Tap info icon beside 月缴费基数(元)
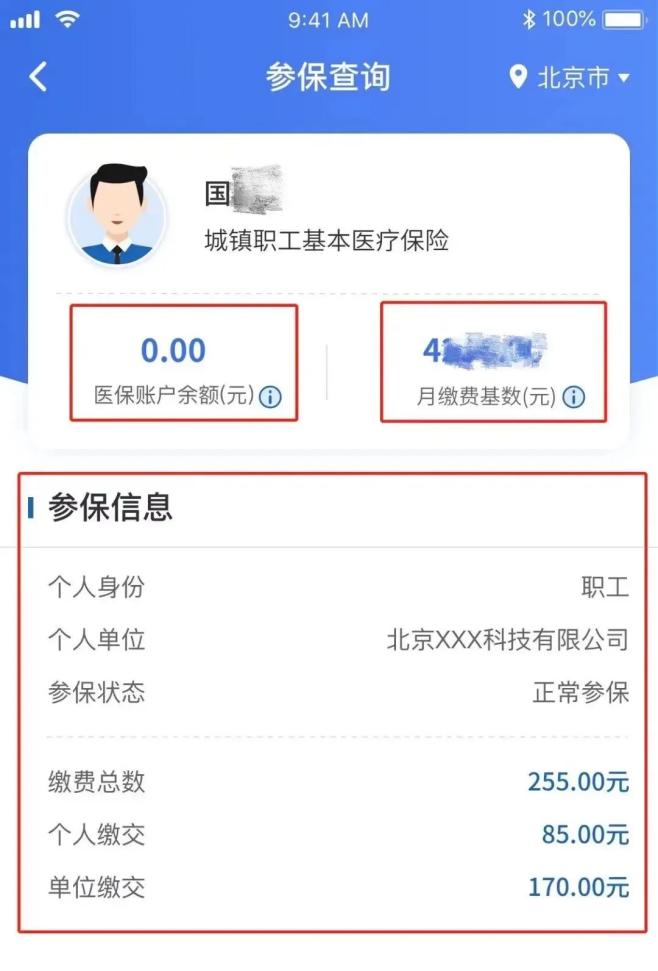 tap(573, 397)
